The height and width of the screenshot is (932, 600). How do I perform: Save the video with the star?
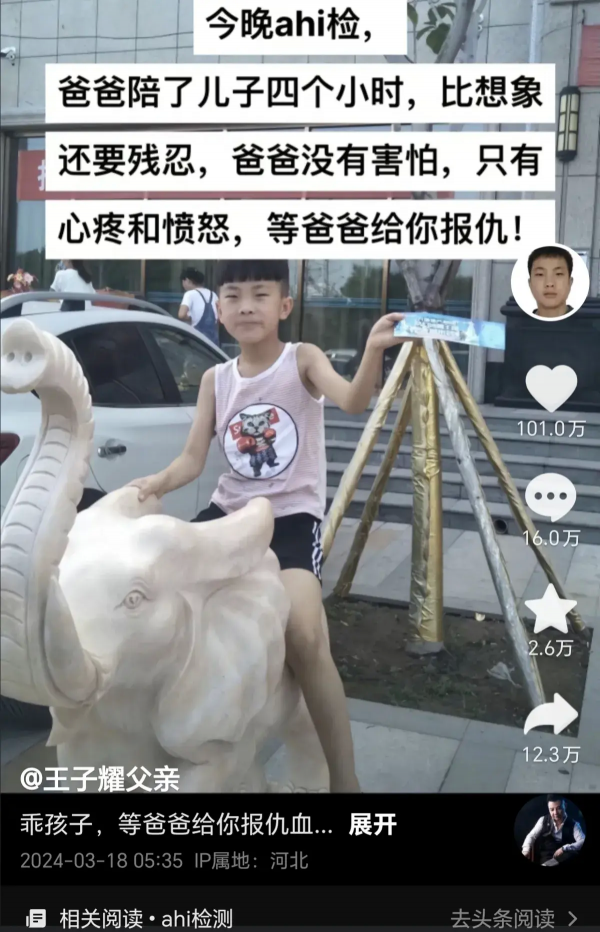[551, 609]
